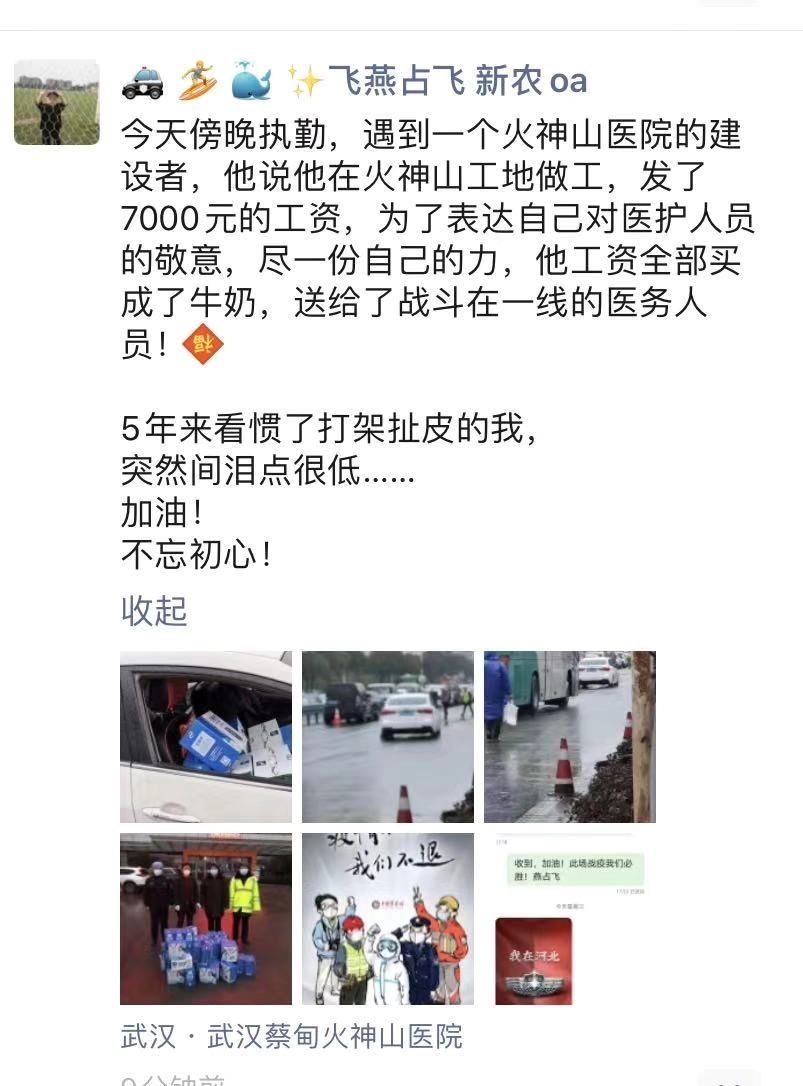Enlarge photo of person in blue raincoat
This screenshot has height=1086, width=803.
click(570, 737)
